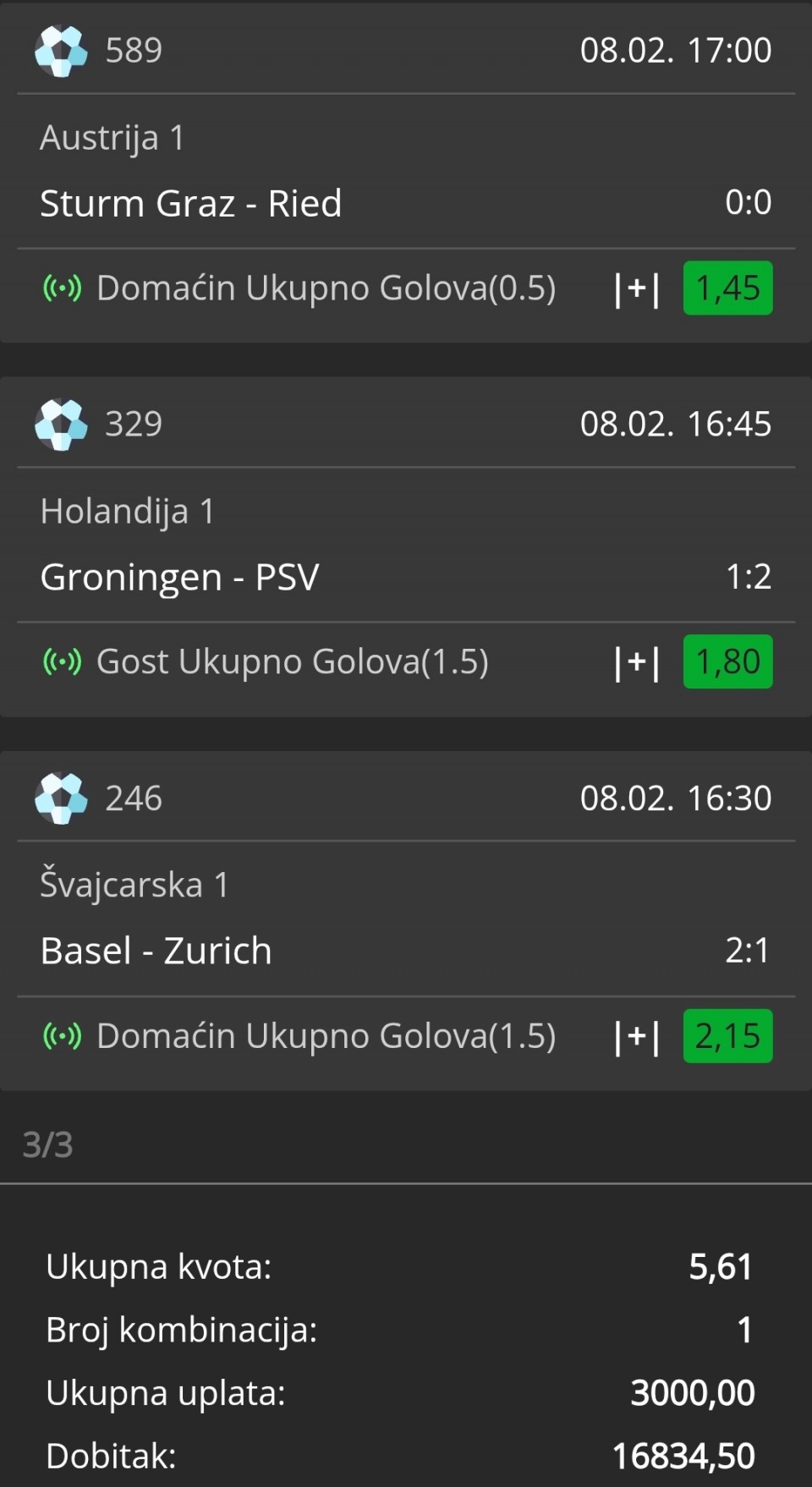Open the Sturm Graz - Ried match
This screenshot has height=1487, width=812.
tap(191, 204)
